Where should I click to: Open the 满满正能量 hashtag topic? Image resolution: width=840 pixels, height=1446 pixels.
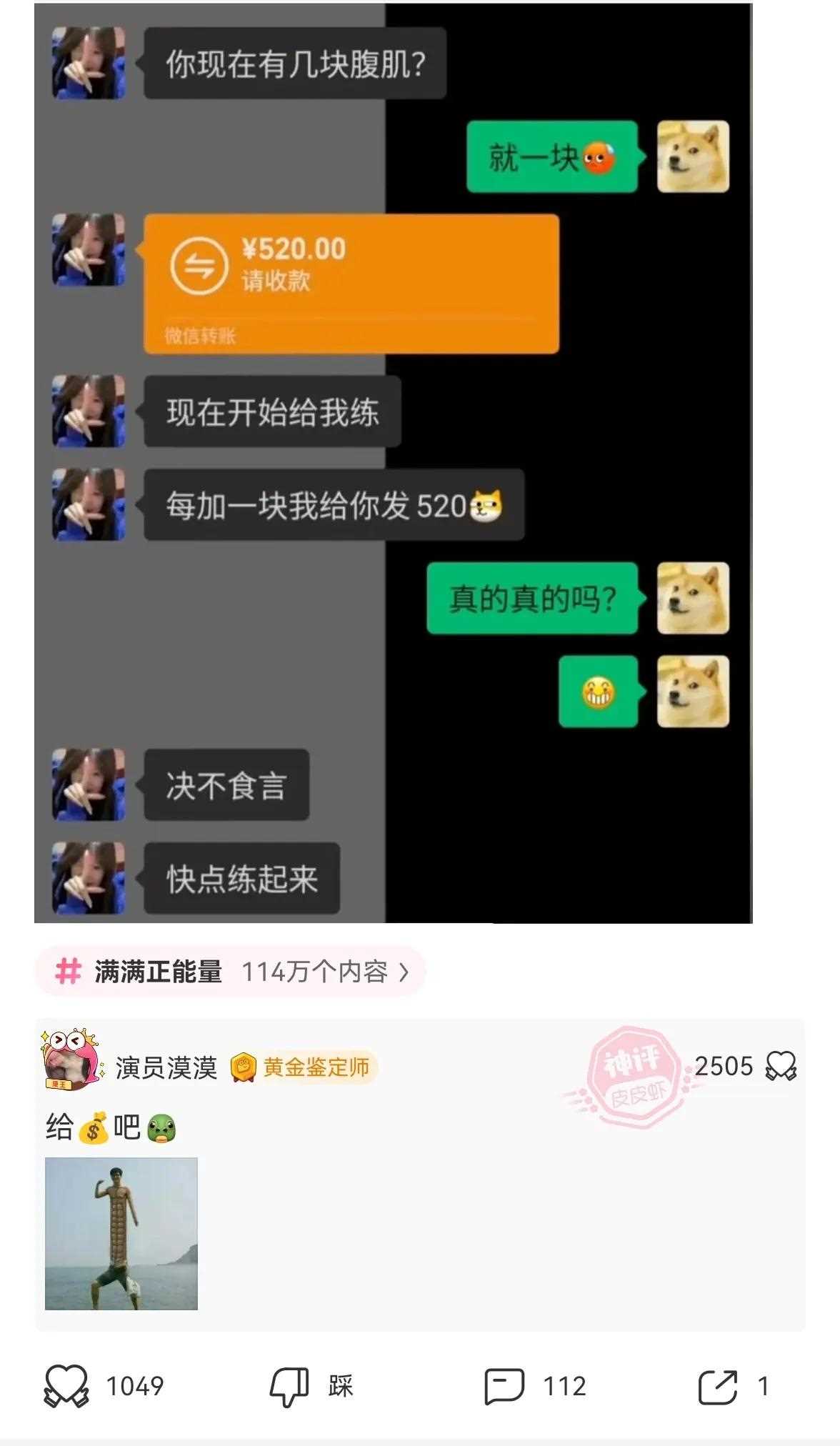click(230, 972)
